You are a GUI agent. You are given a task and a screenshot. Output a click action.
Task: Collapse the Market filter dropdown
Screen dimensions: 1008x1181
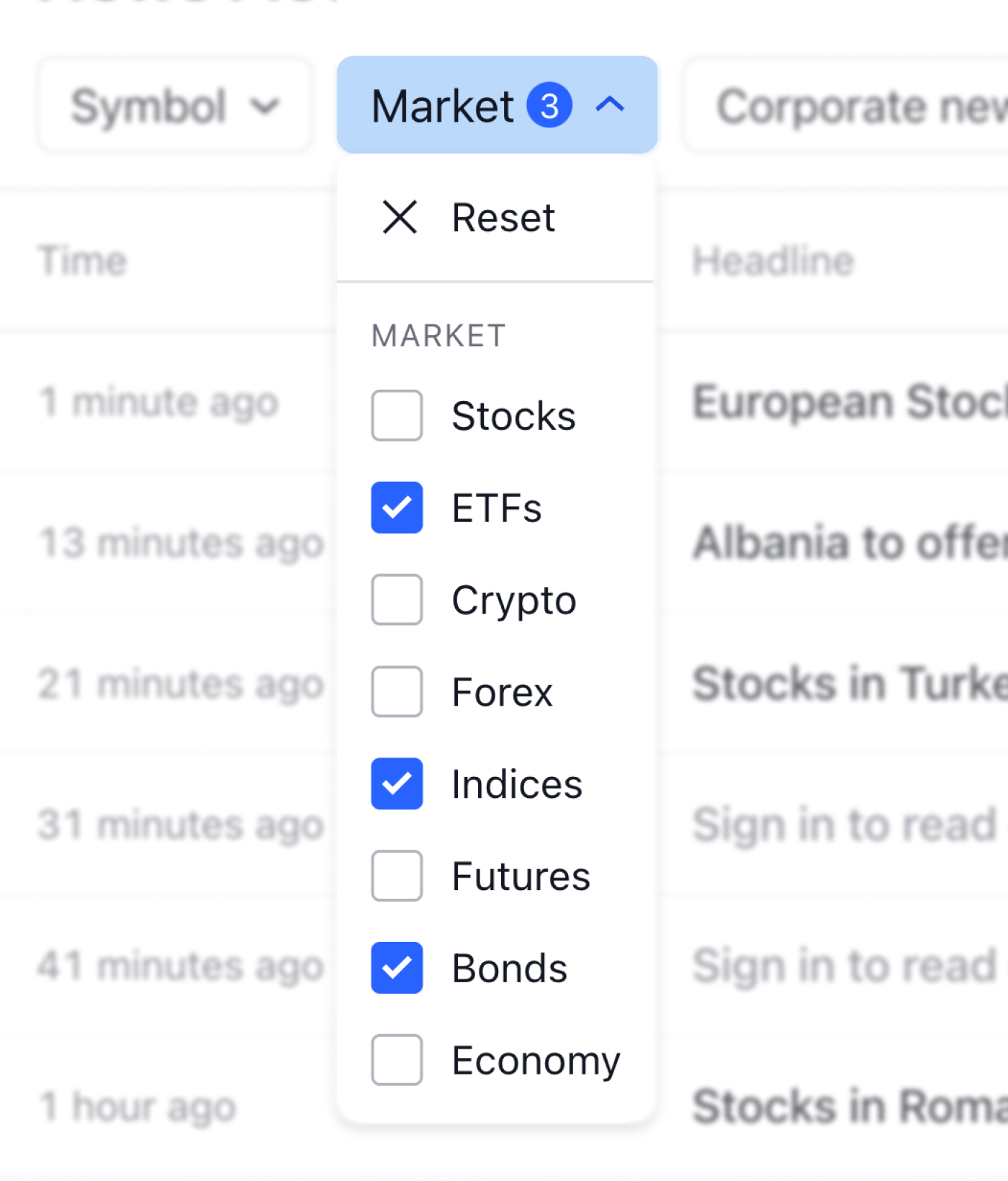pyautogui.click(x=497, y=105)
